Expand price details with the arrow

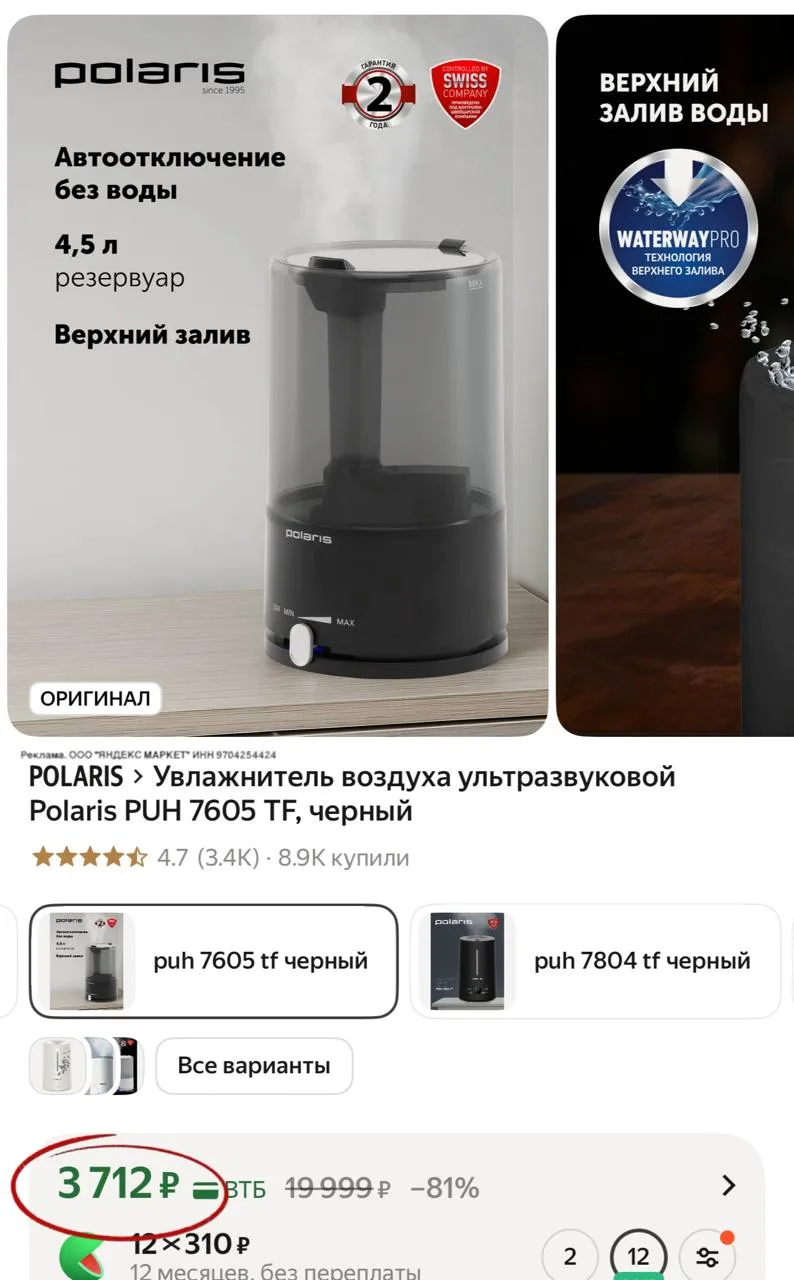coord(728,1186)
